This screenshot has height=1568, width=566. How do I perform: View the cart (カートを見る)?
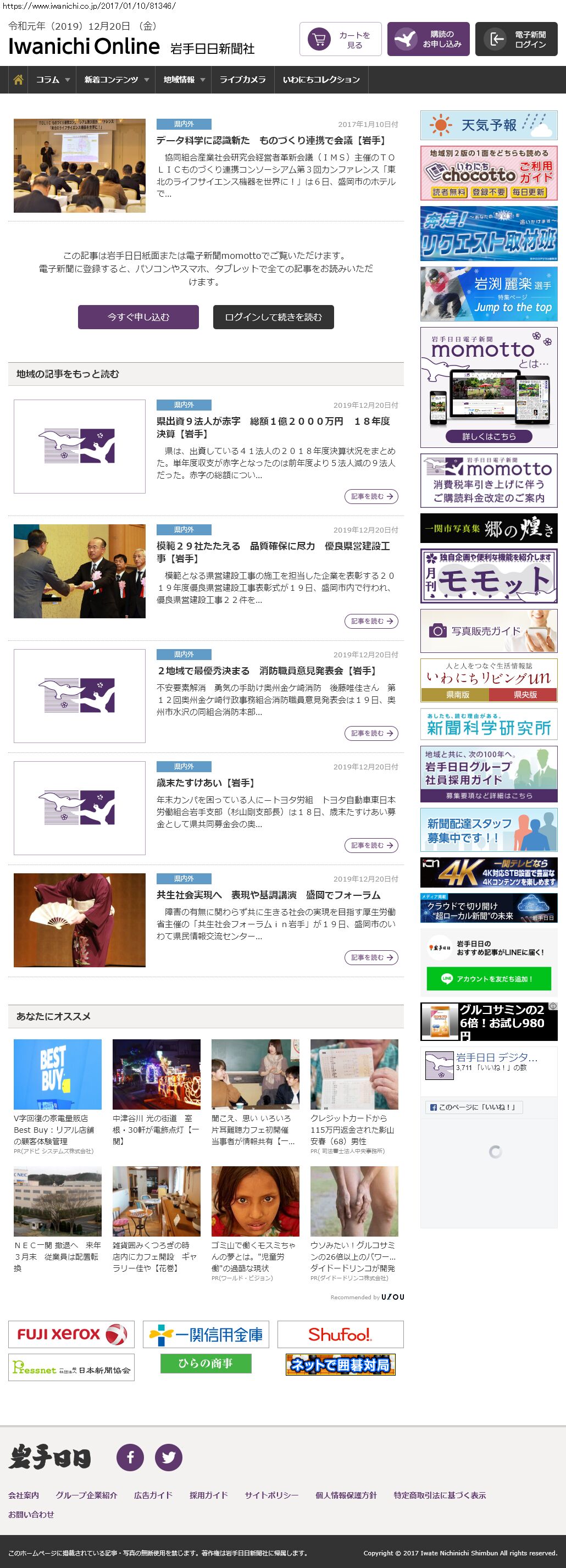(340, 40)
